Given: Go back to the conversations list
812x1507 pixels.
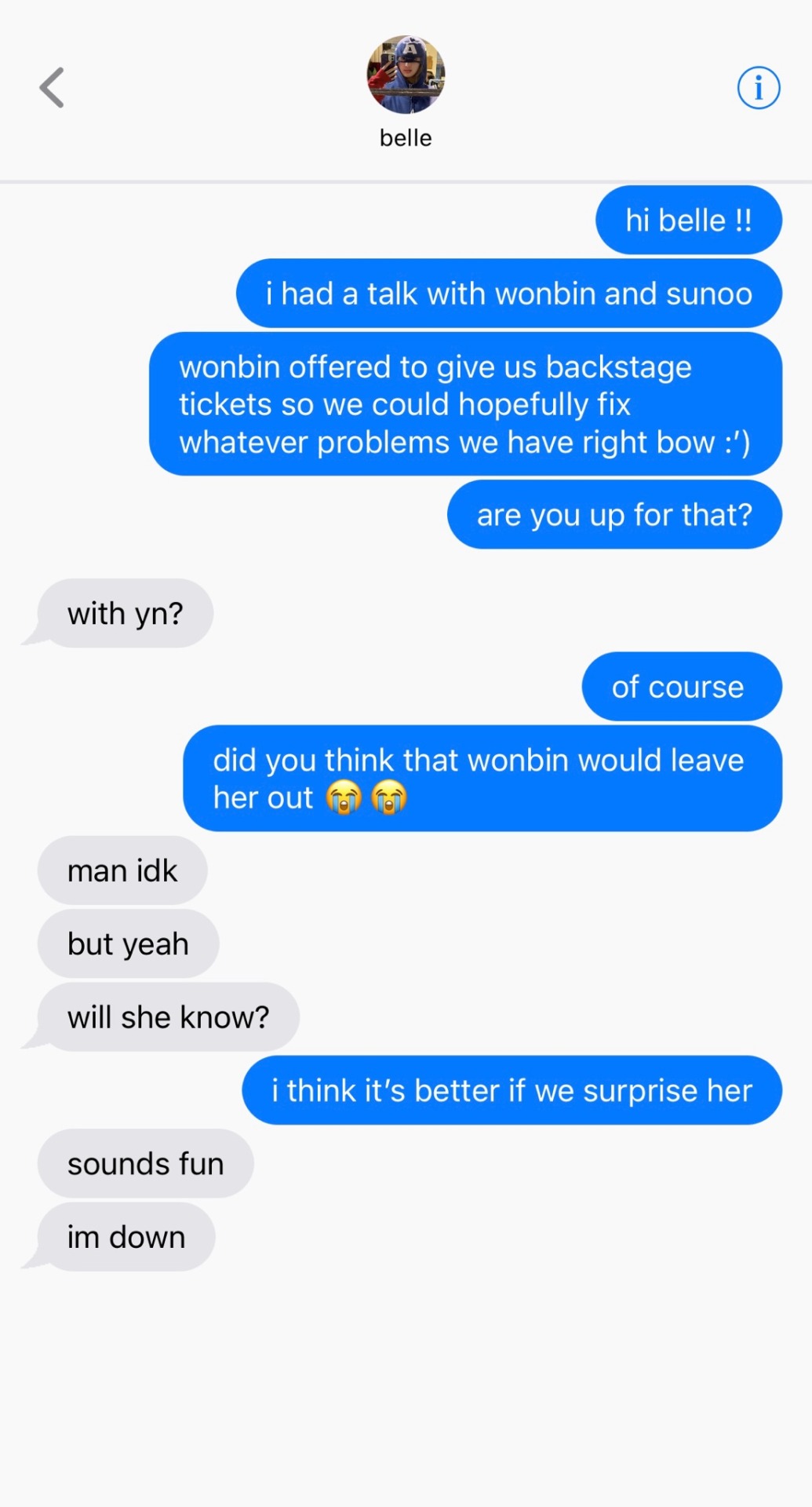Looking at the screenshot, I should [x=52, y=87].
